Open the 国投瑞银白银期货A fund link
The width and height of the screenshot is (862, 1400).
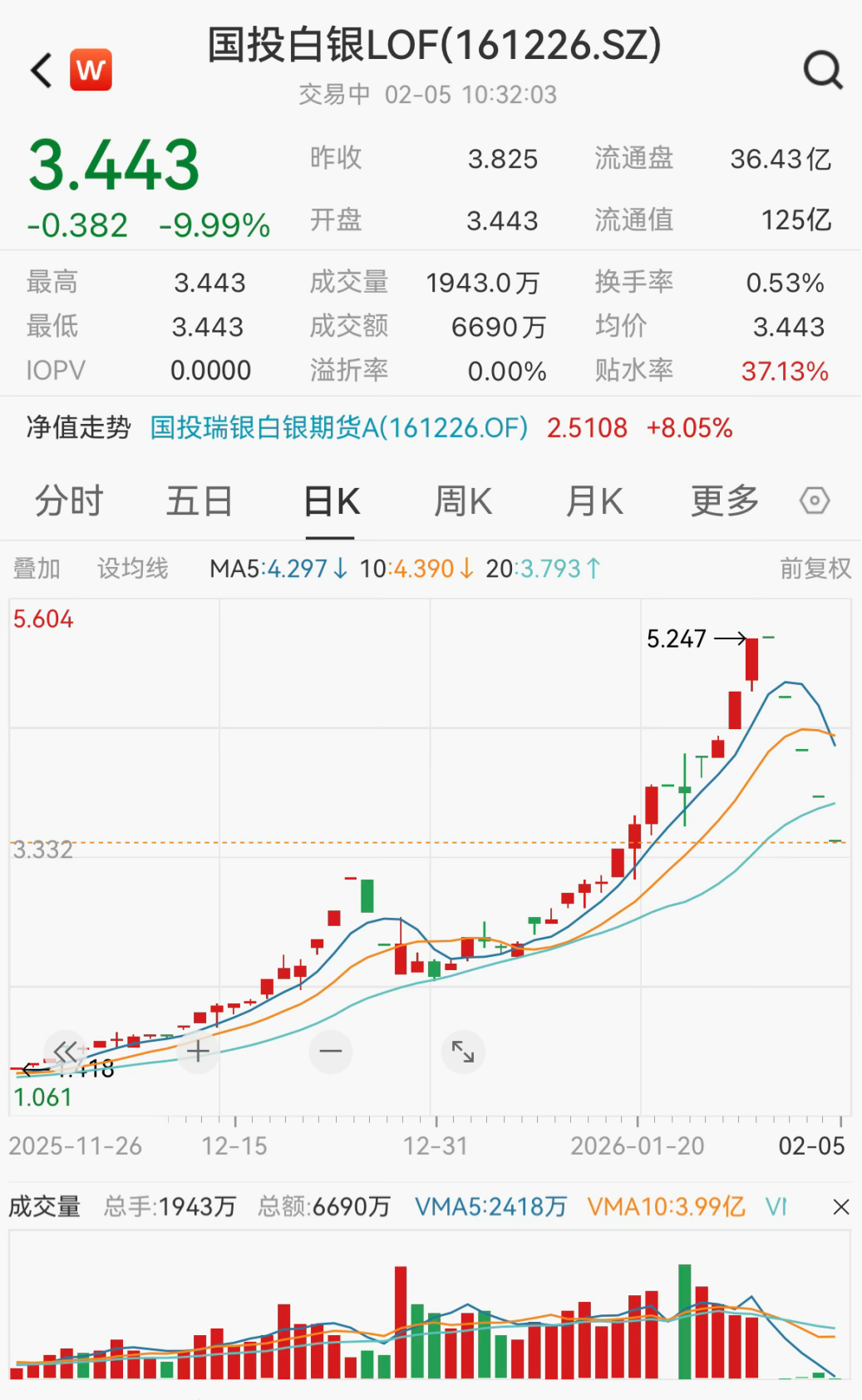339,428
